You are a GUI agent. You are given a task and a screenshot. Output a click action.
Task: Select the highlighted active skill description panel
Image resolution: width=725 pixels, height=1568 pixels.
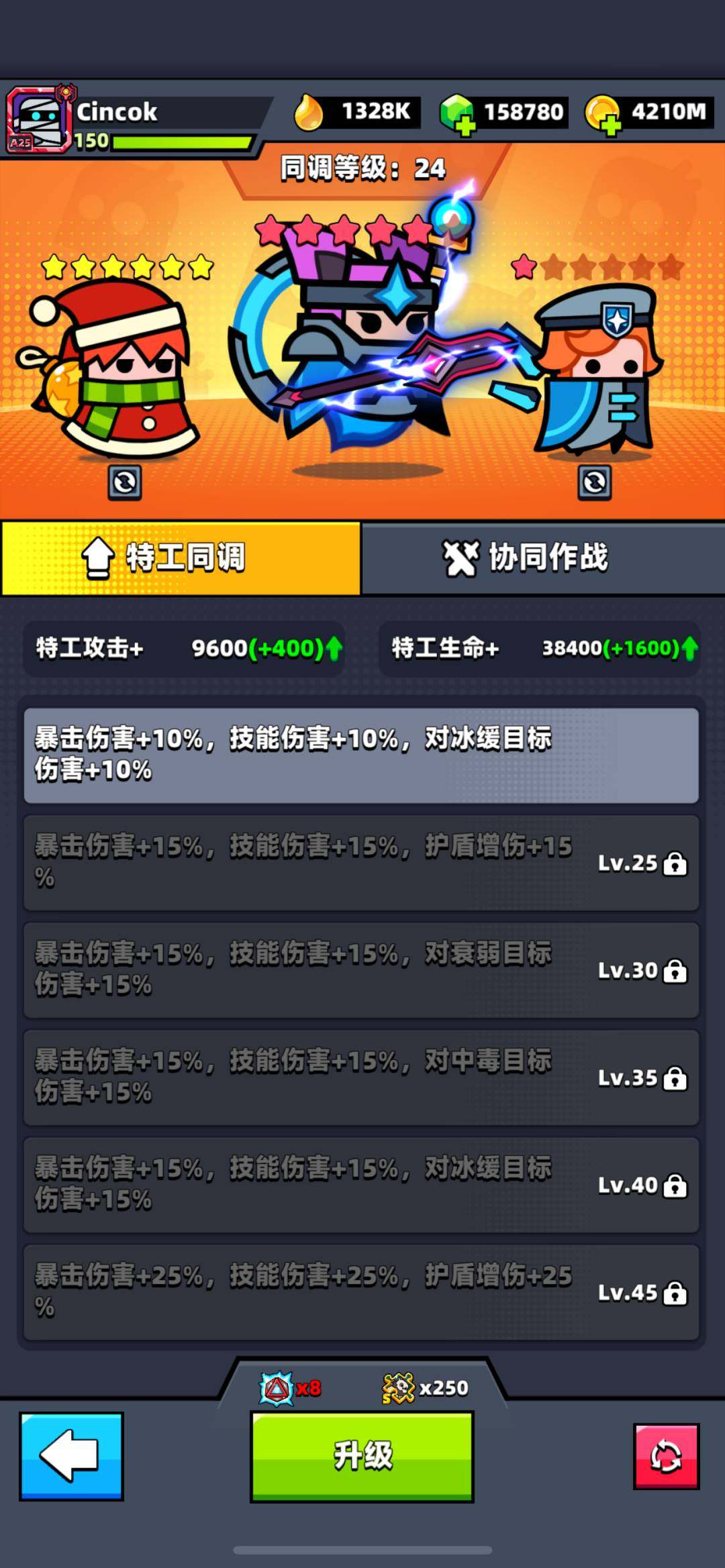(361, 754)
